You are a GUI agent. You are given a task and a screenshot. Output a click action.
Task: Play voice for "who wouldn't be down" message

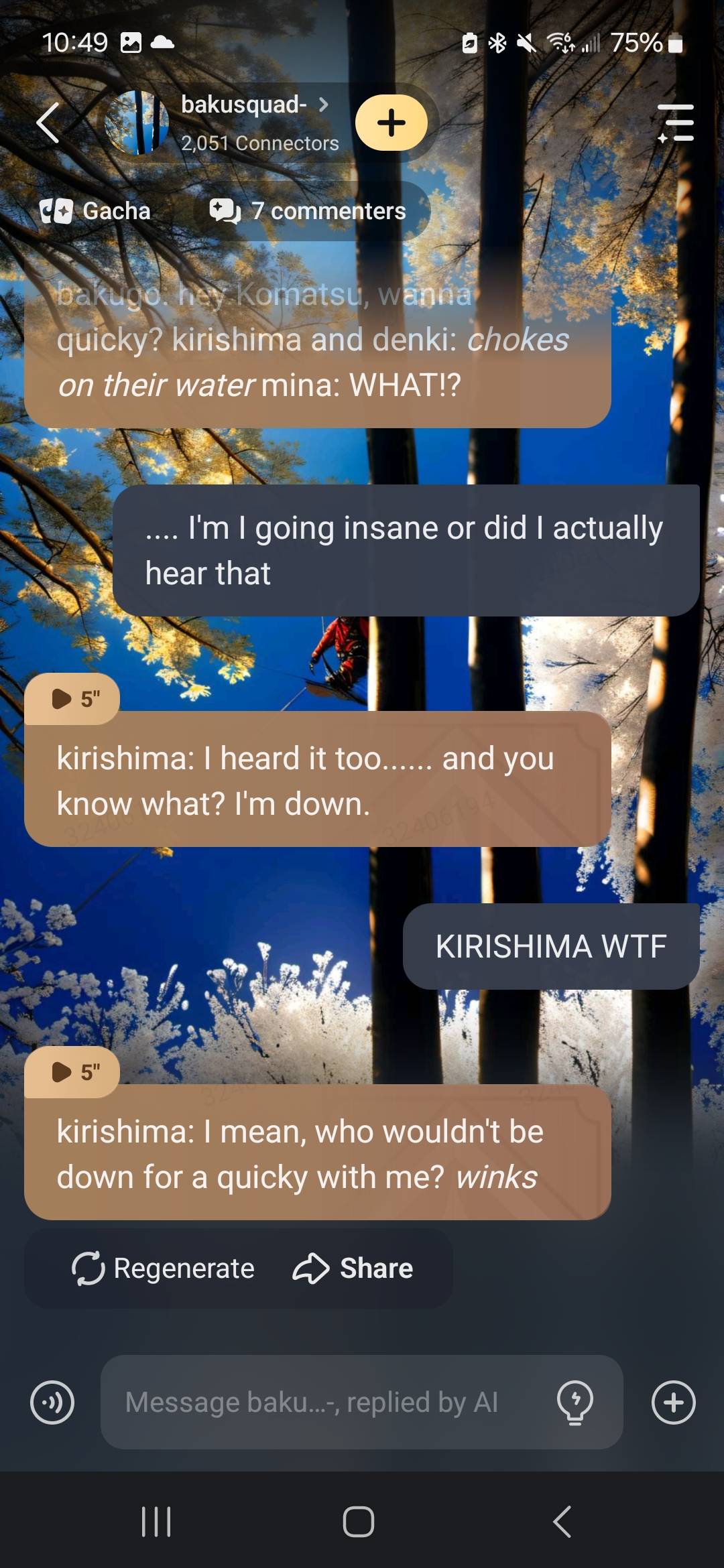(x=72, y=1072)
